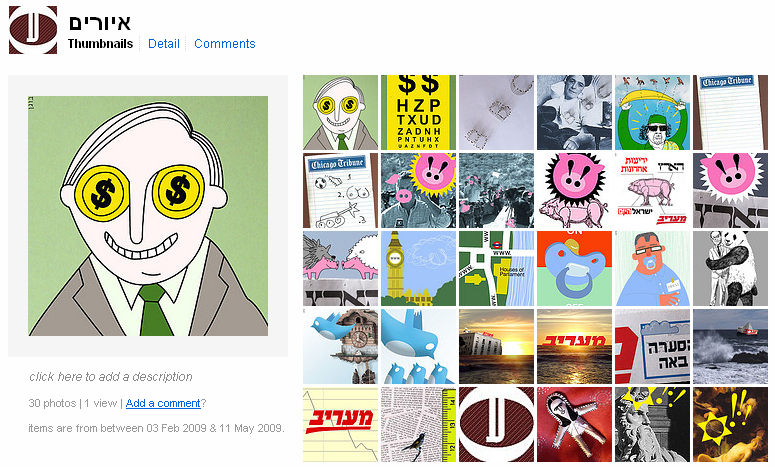Click to add a set description
Viewport: 775px width, 467px height.
point(111,377)
